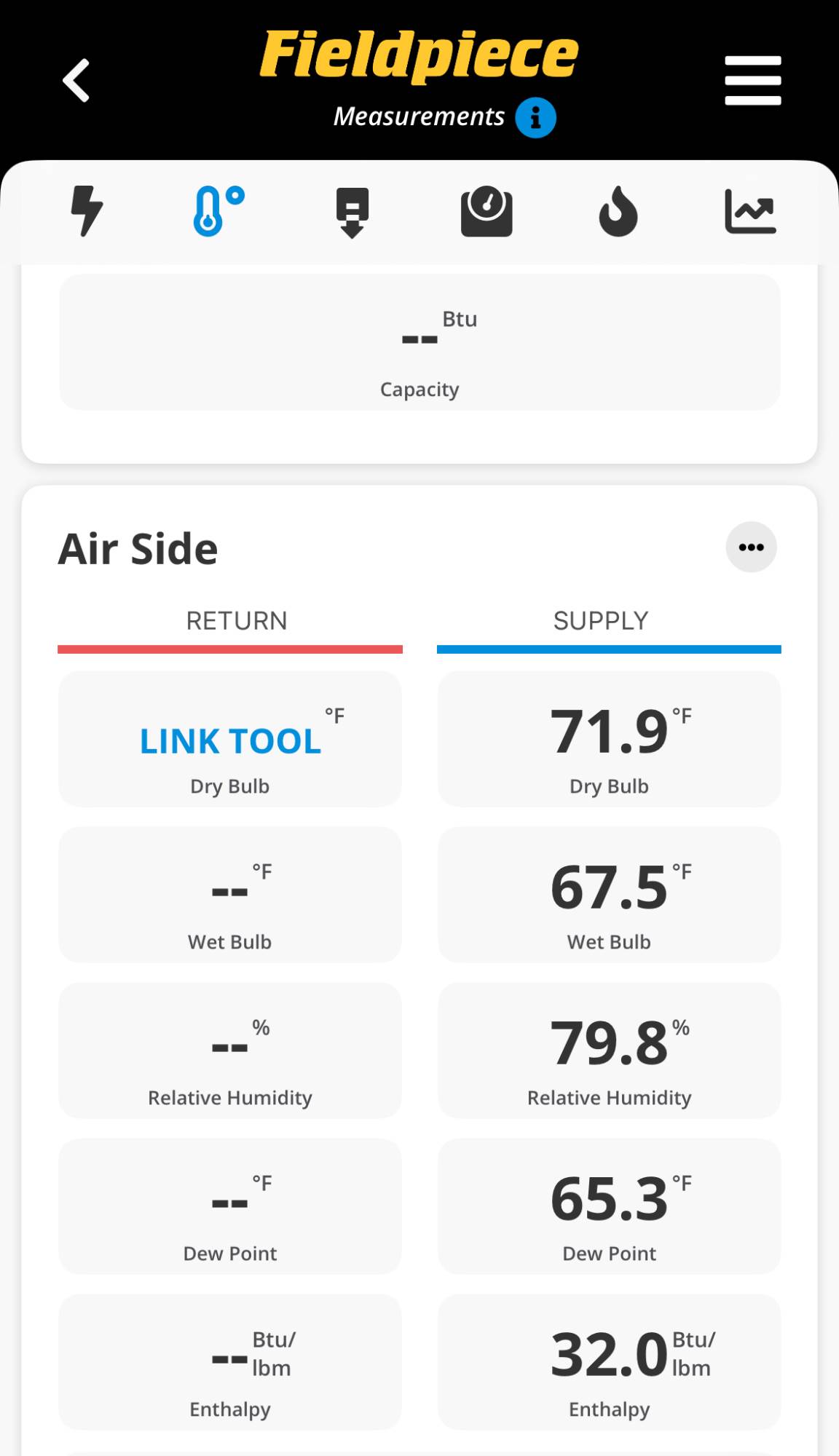
Task: Go back using the arrow
Action: tap(76, 80)
